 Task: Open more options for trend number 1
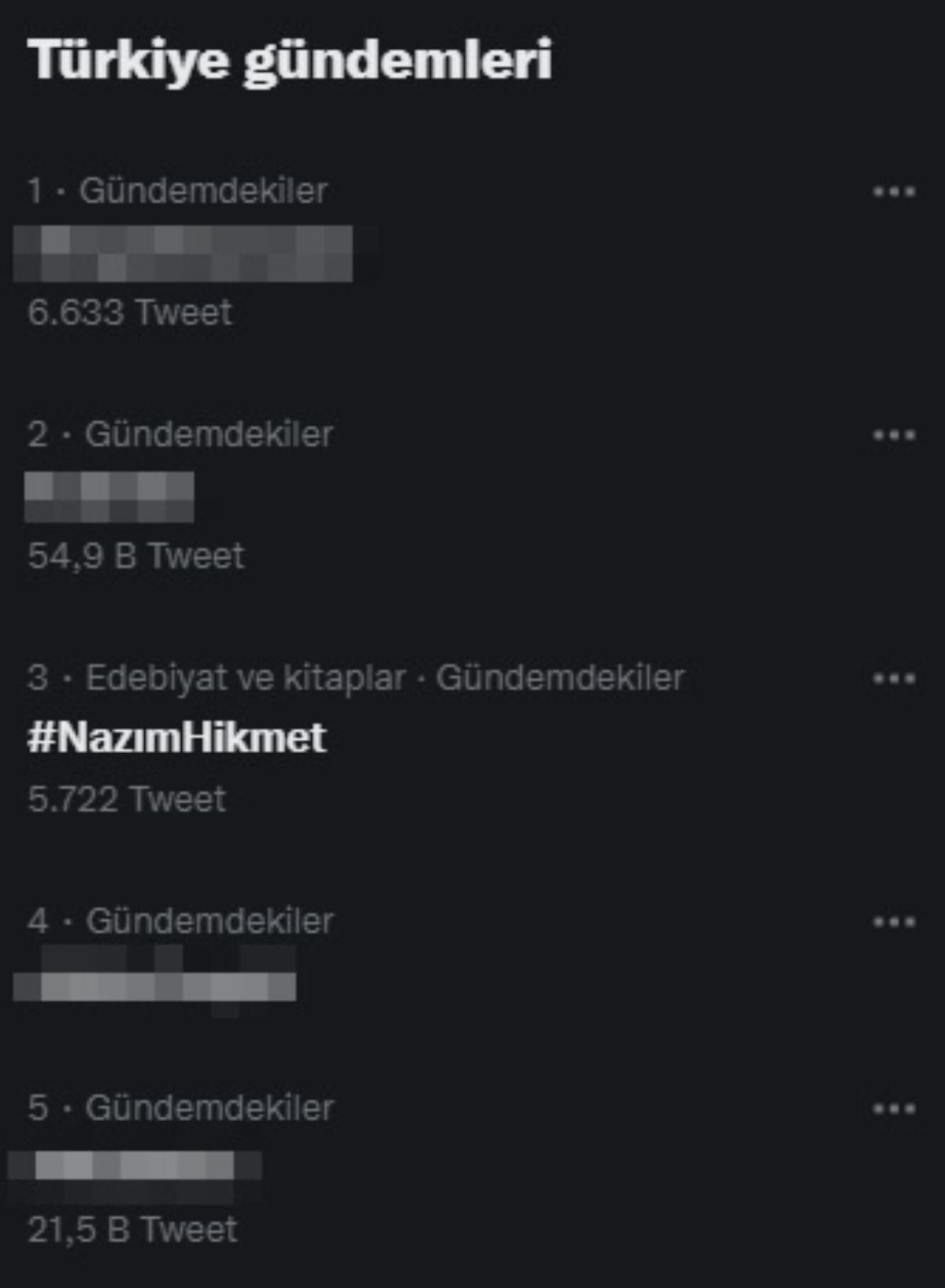894,191
